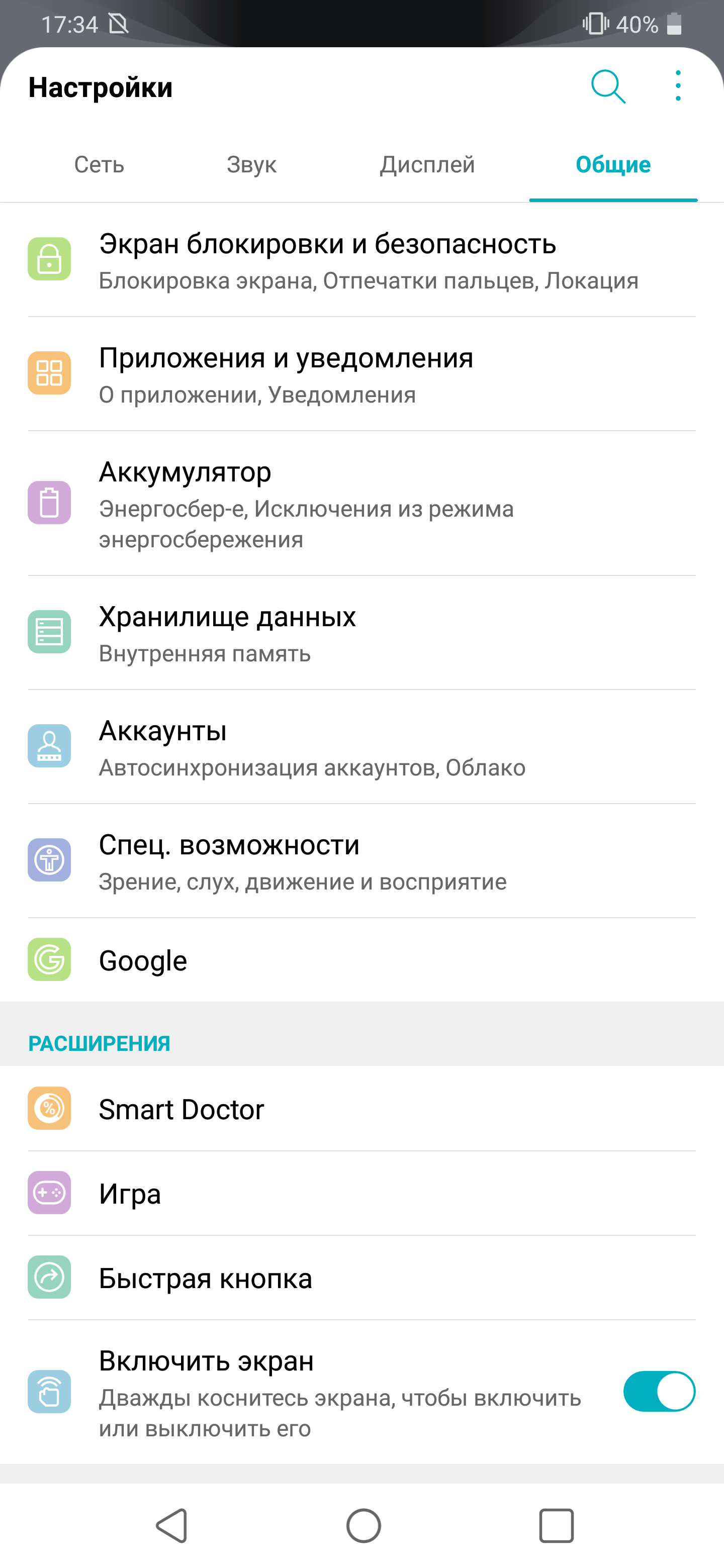Screen dimensions: 724x1568
Task: Open Приложения и уведомления
Action: point(361,374)
